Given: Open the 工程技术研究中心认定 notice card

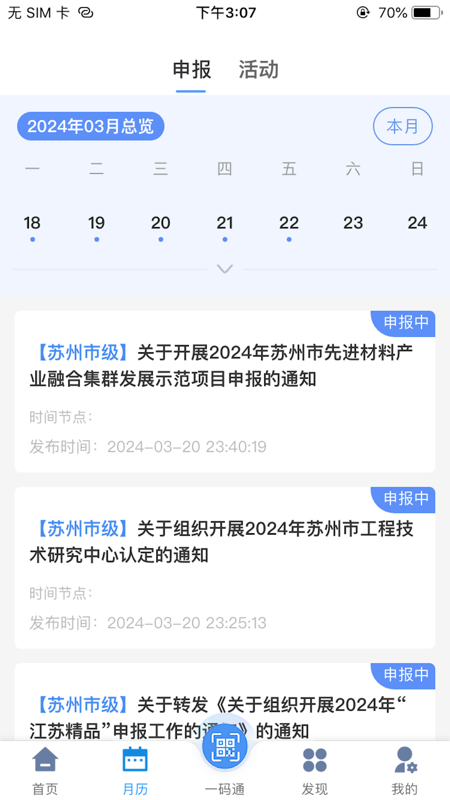Looking at the screenshot, I should pyautogui.click(x=225, y=567).
